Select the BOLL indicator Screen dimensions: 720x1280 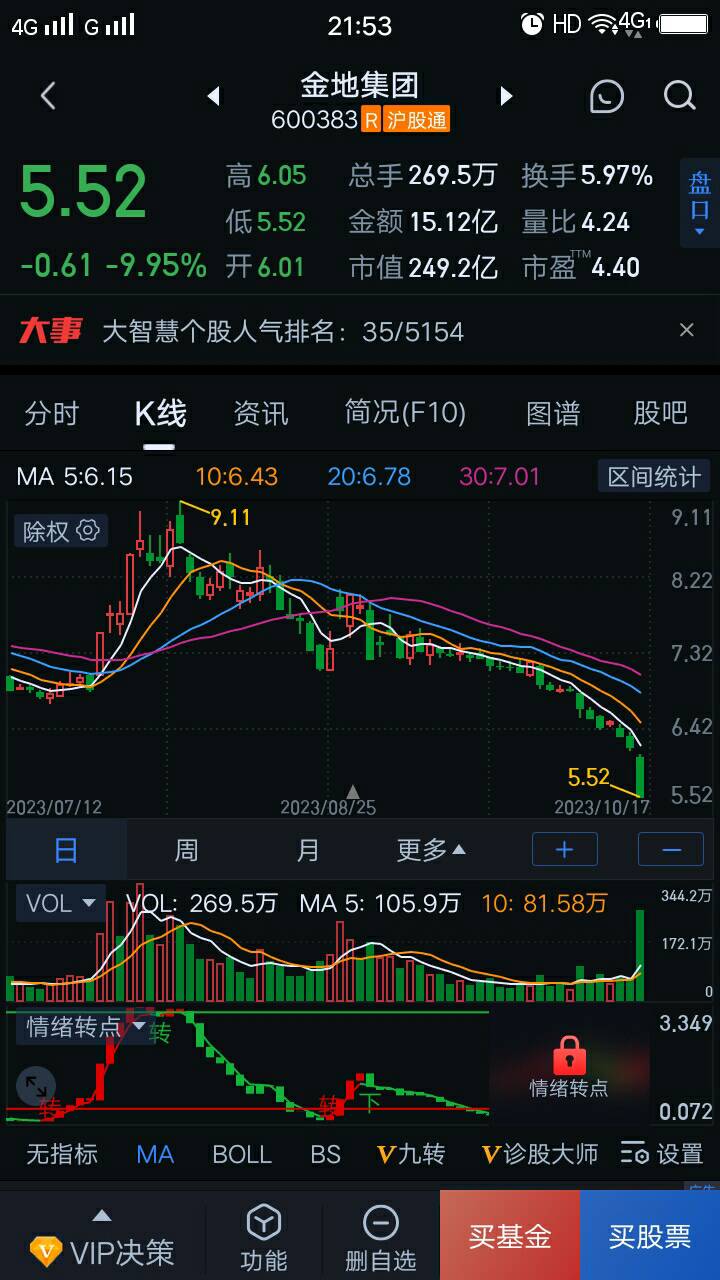click(x=242, y=1154)
